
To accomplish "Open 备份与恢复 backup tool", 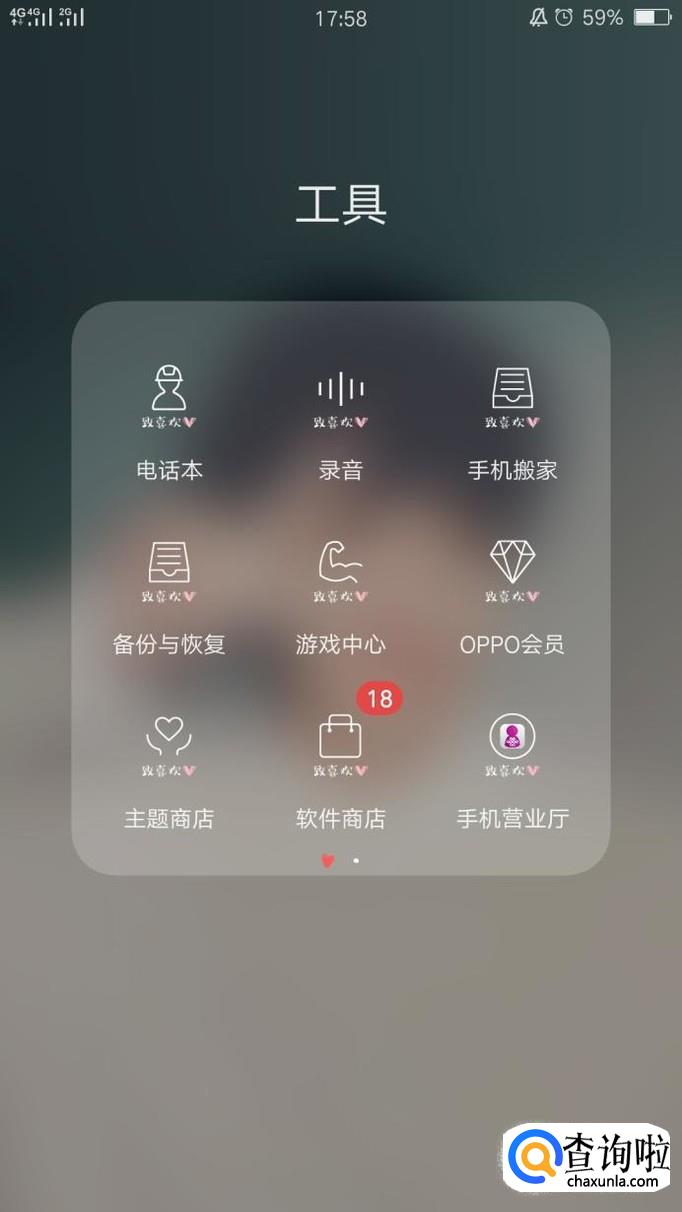I will [169, 572].
